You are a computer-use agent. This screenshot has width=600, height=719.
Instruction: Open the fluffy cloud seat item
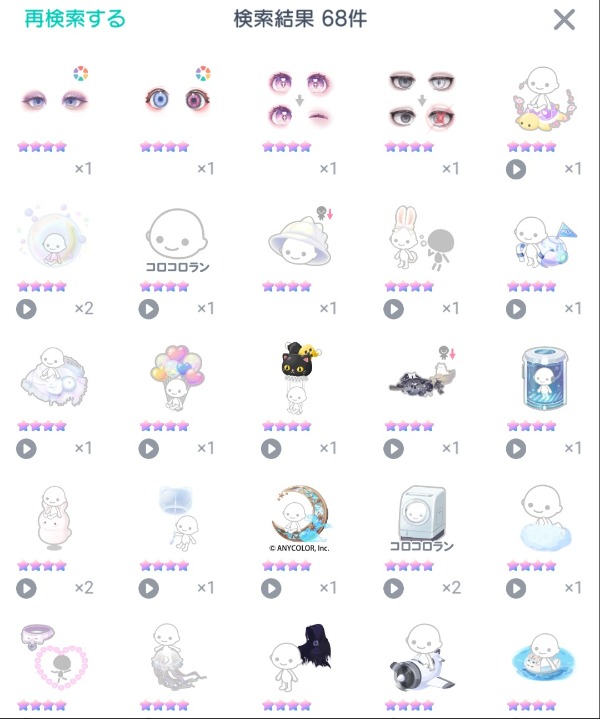click(543, 518)
